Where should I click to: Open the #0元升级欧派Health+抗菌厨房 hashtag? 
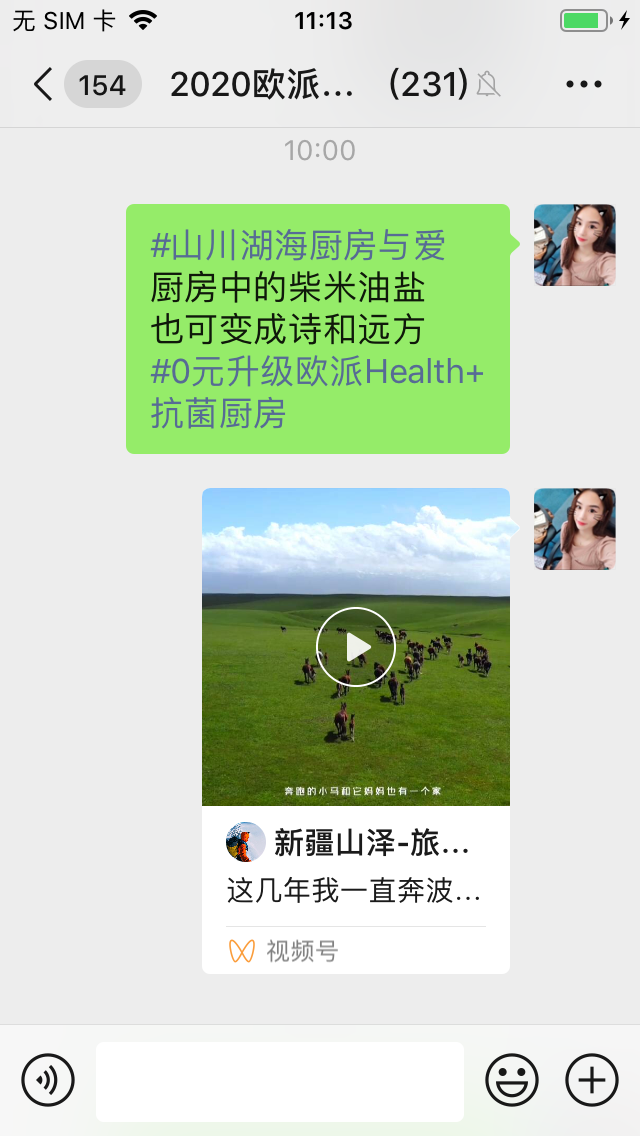[x=317, y=393]
